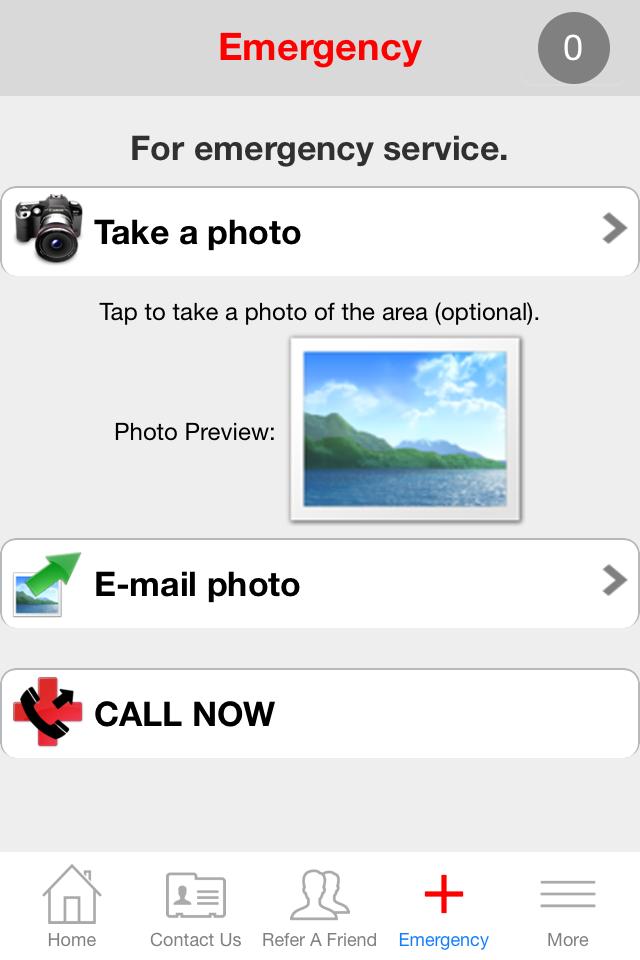The image size is (640, 960).
Task: Tap CALL NOW for emergency service
Action: click(320, 714)
